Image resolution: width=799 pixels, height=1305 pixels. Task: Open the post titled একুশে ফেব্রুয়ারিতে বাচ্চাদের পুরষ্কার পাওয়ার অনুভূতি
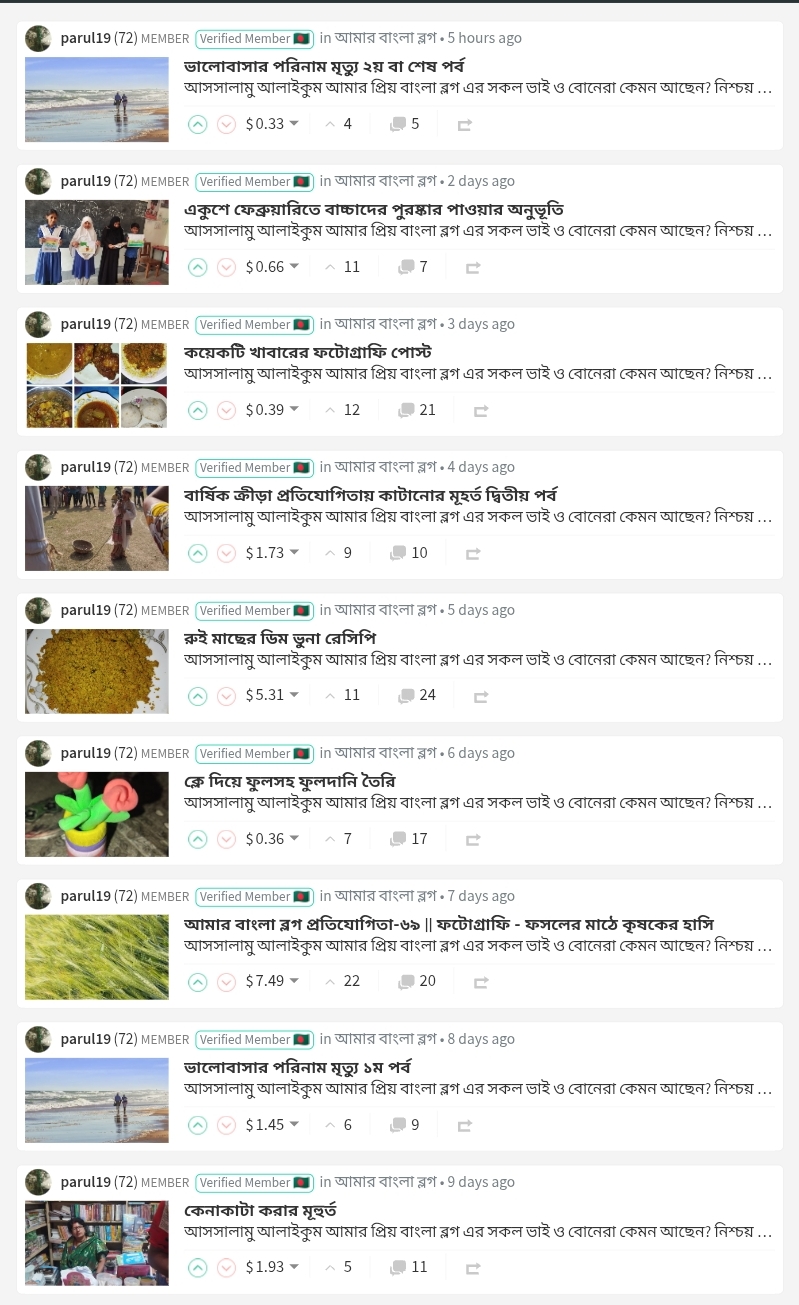point(374,209)
